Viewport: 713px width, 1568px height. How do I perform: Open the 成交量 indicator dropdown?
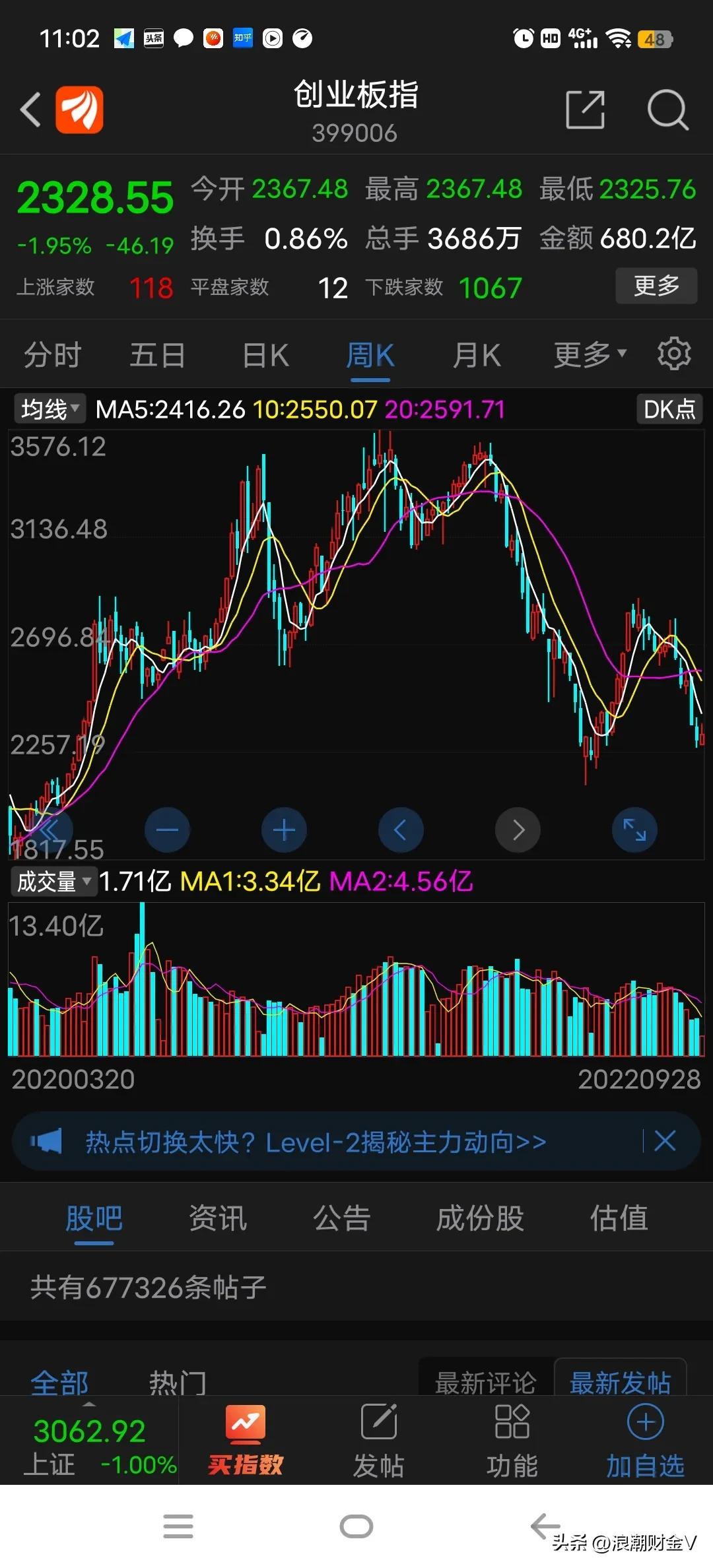coord(53,880)
